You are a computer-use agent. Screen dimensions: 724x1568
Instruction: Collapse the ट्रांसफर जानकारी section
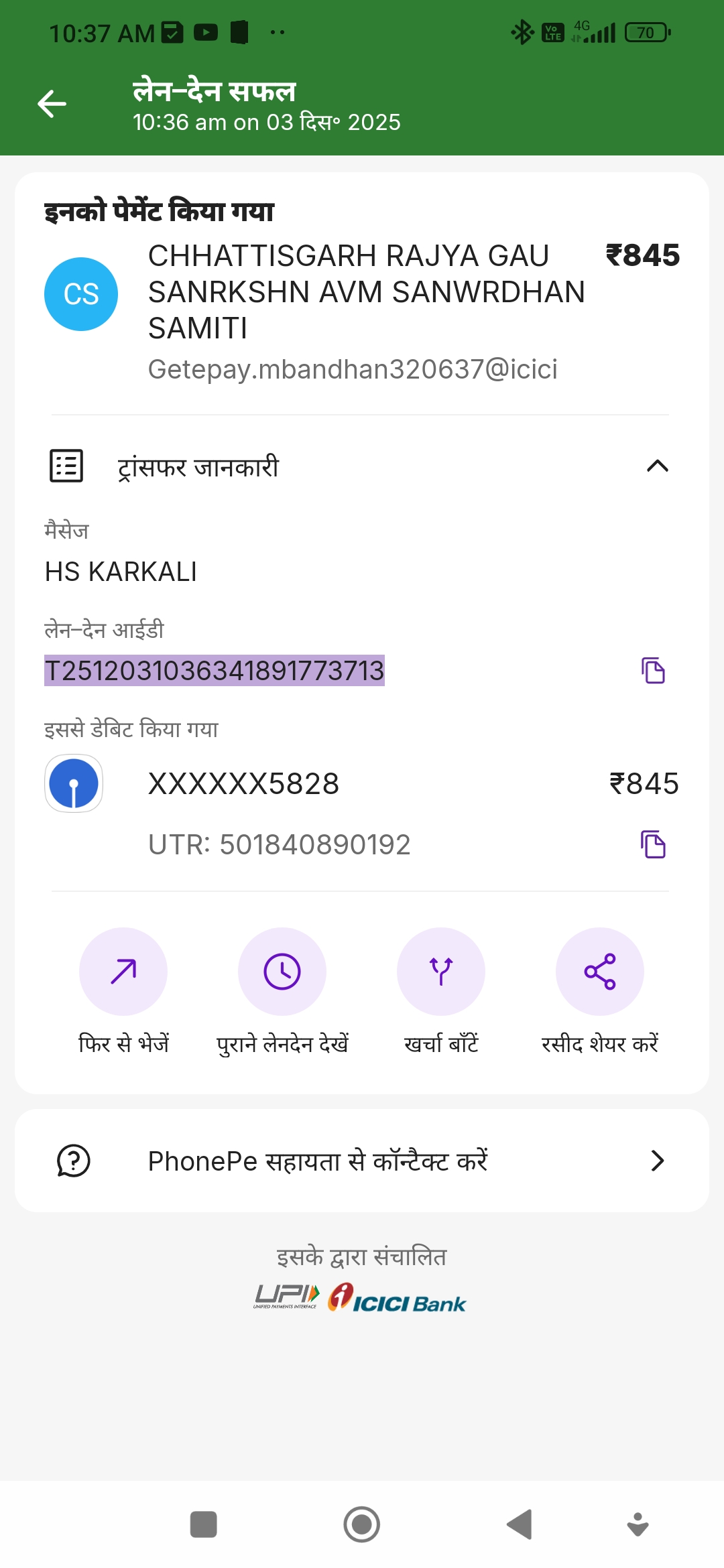coord(657,466)
